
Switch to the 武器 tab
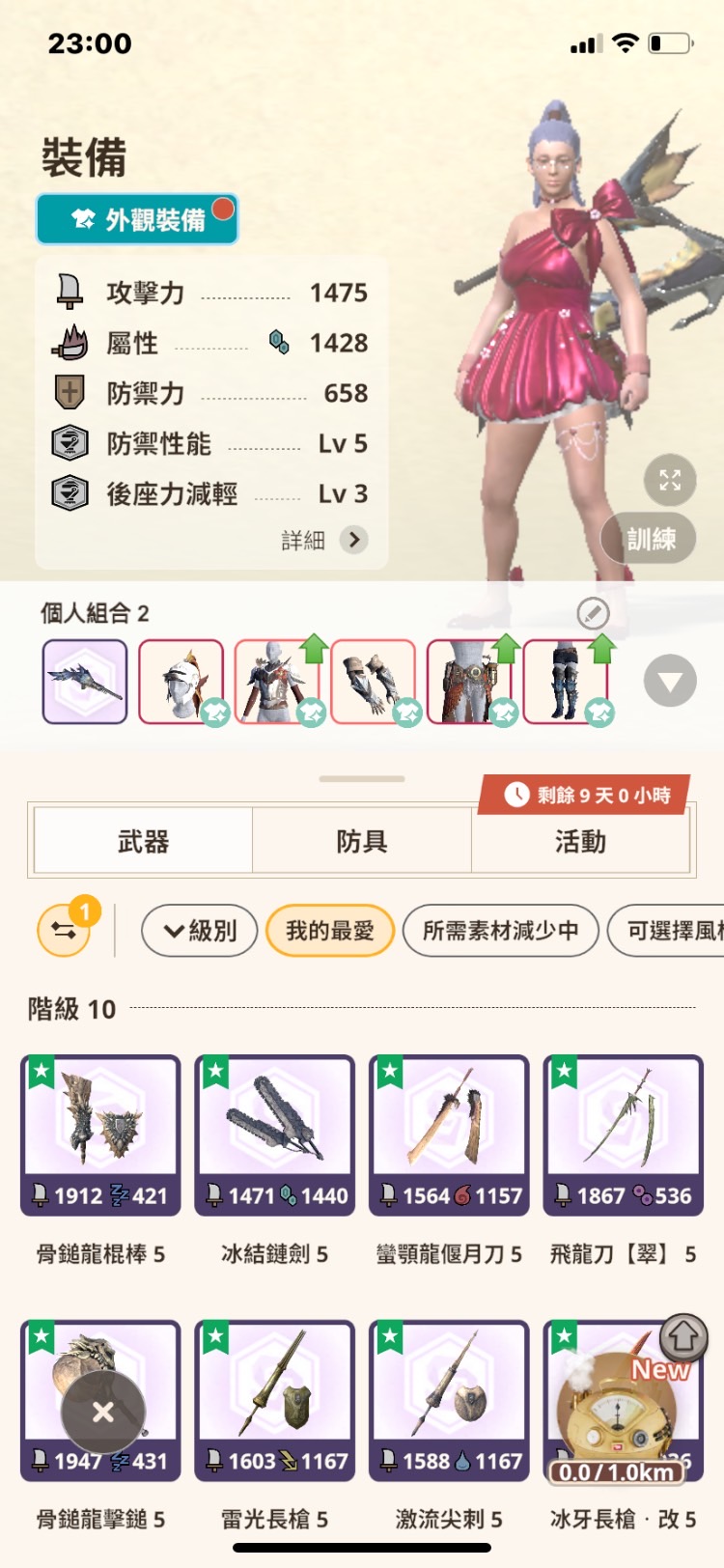pyautogui.click(x=144, y=841)
